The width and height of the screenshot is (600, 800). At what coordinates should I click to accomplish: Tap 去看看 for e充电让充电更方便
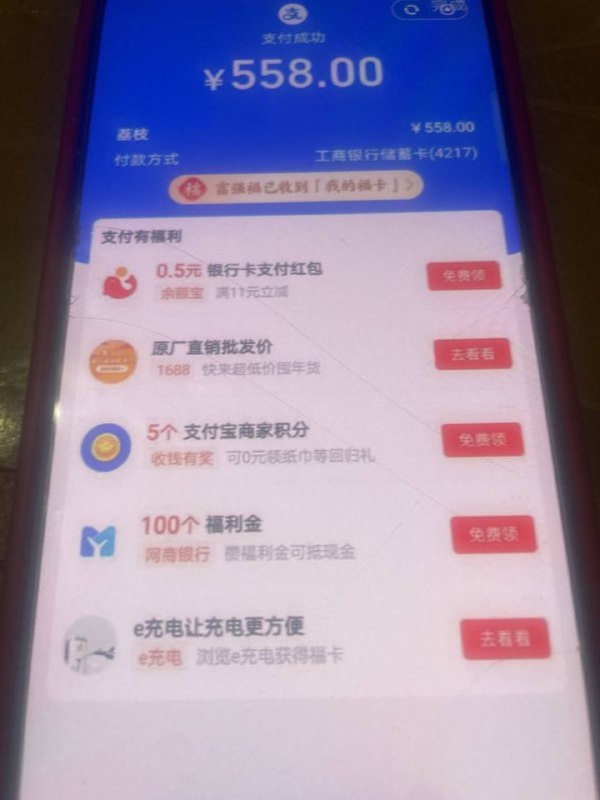point(505,638)
